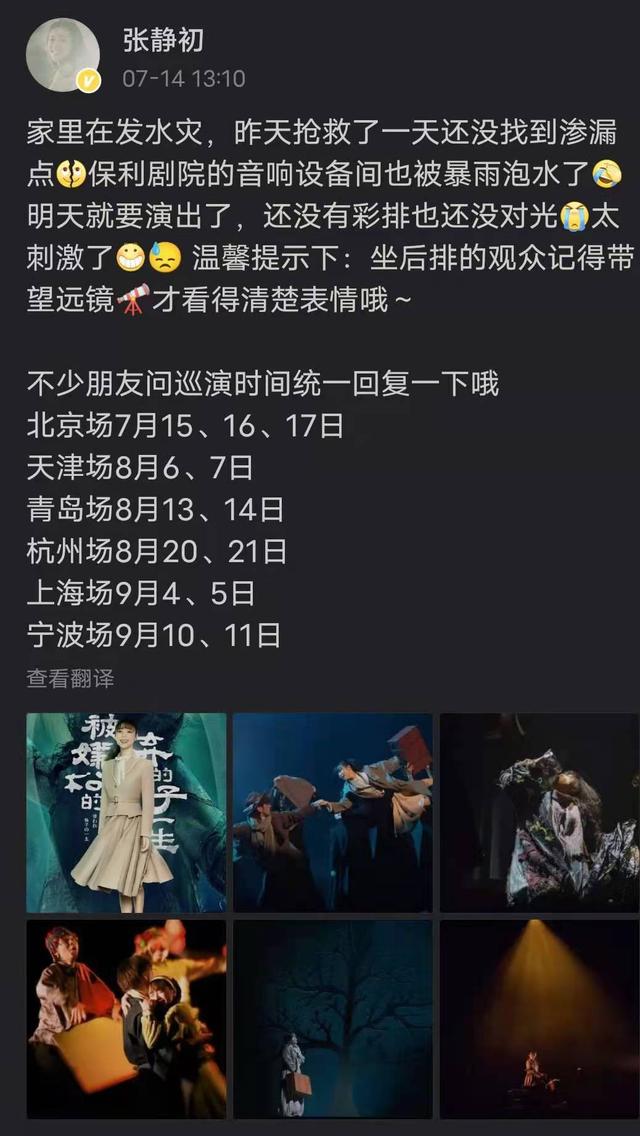Image resolution: width=640 pixels, height=1136 pixels.
Task: Open 张静初's profile avatar
Action: pyautogui.click(x=63, y=55)
